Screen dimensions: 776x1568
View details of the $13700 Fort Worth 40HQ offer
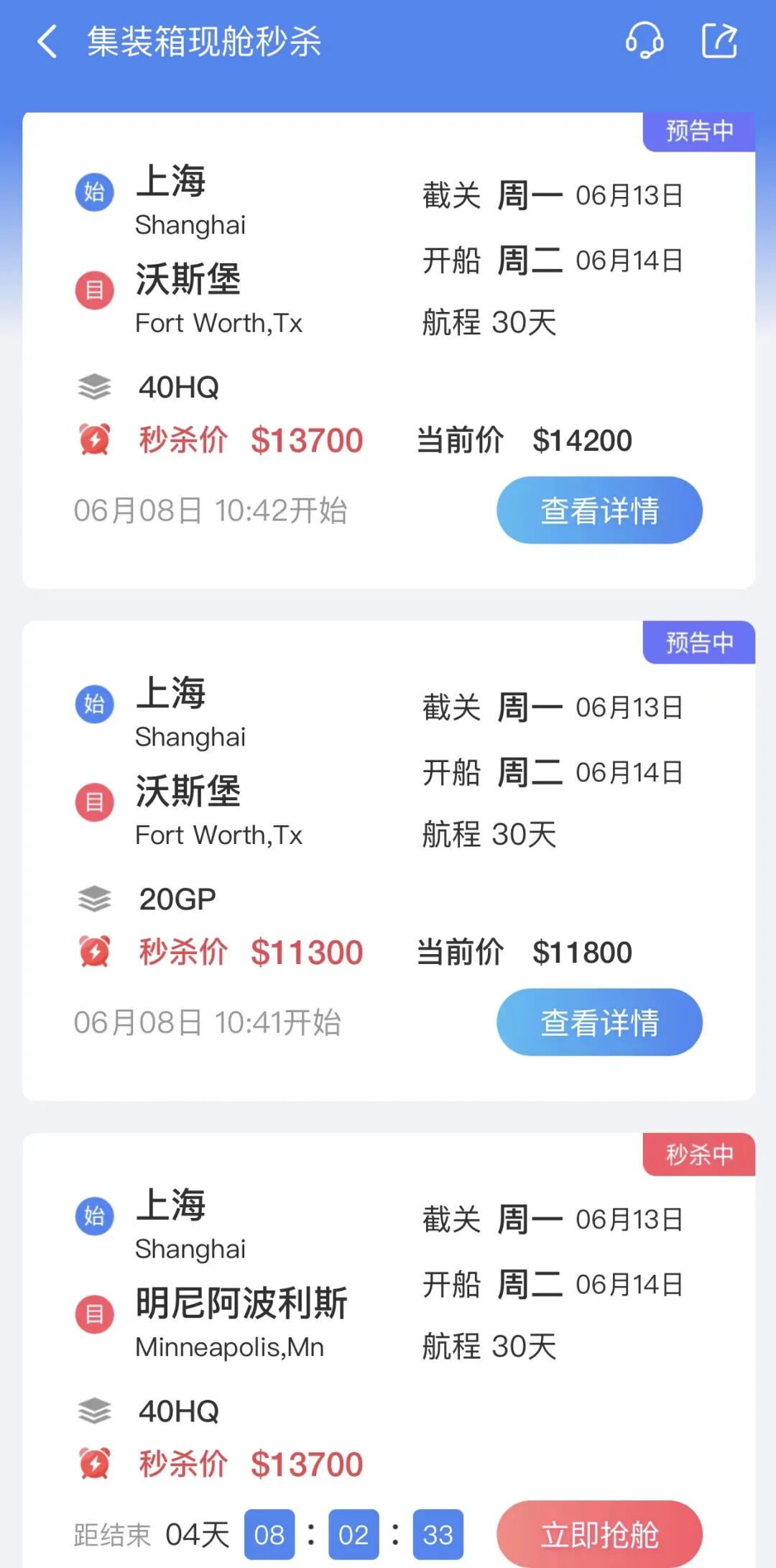point(599,510)
